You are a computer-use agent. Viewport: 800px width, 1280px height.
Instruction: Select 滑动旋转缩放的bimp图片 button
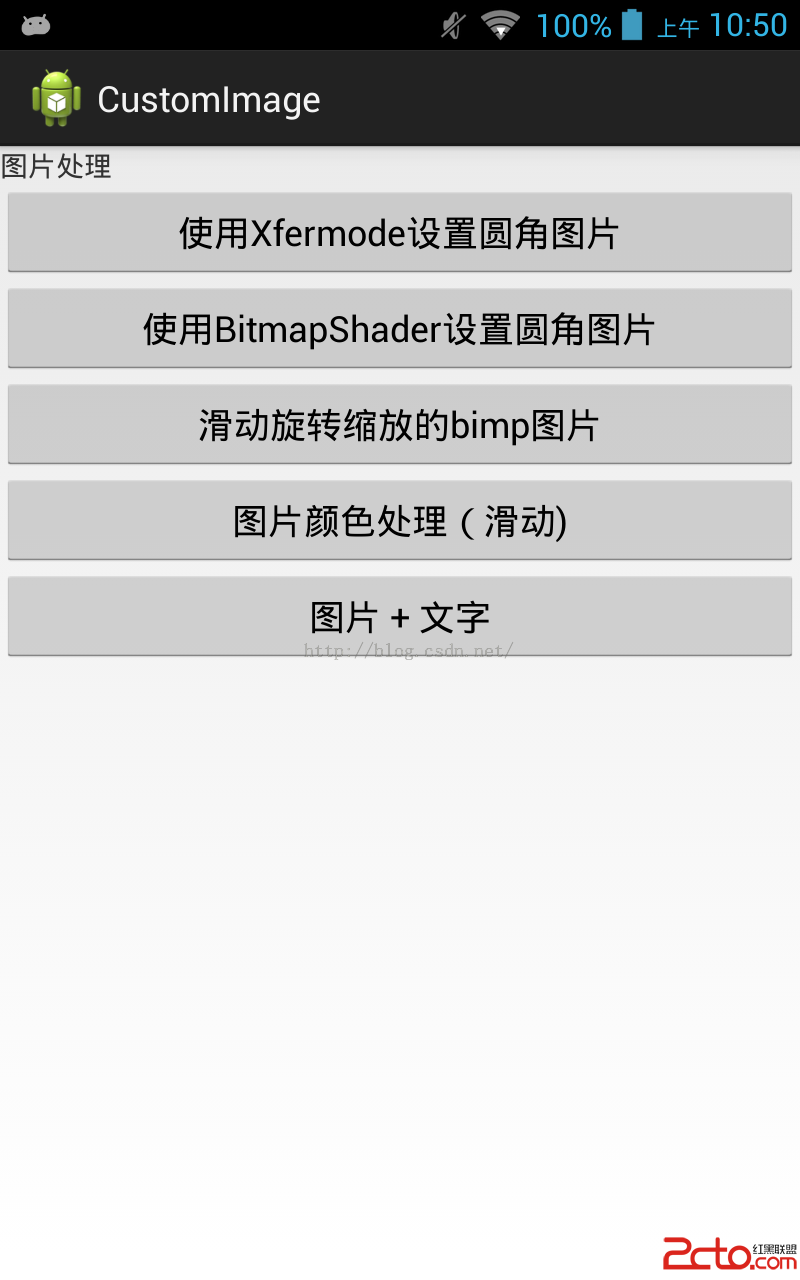pos(400,424)
